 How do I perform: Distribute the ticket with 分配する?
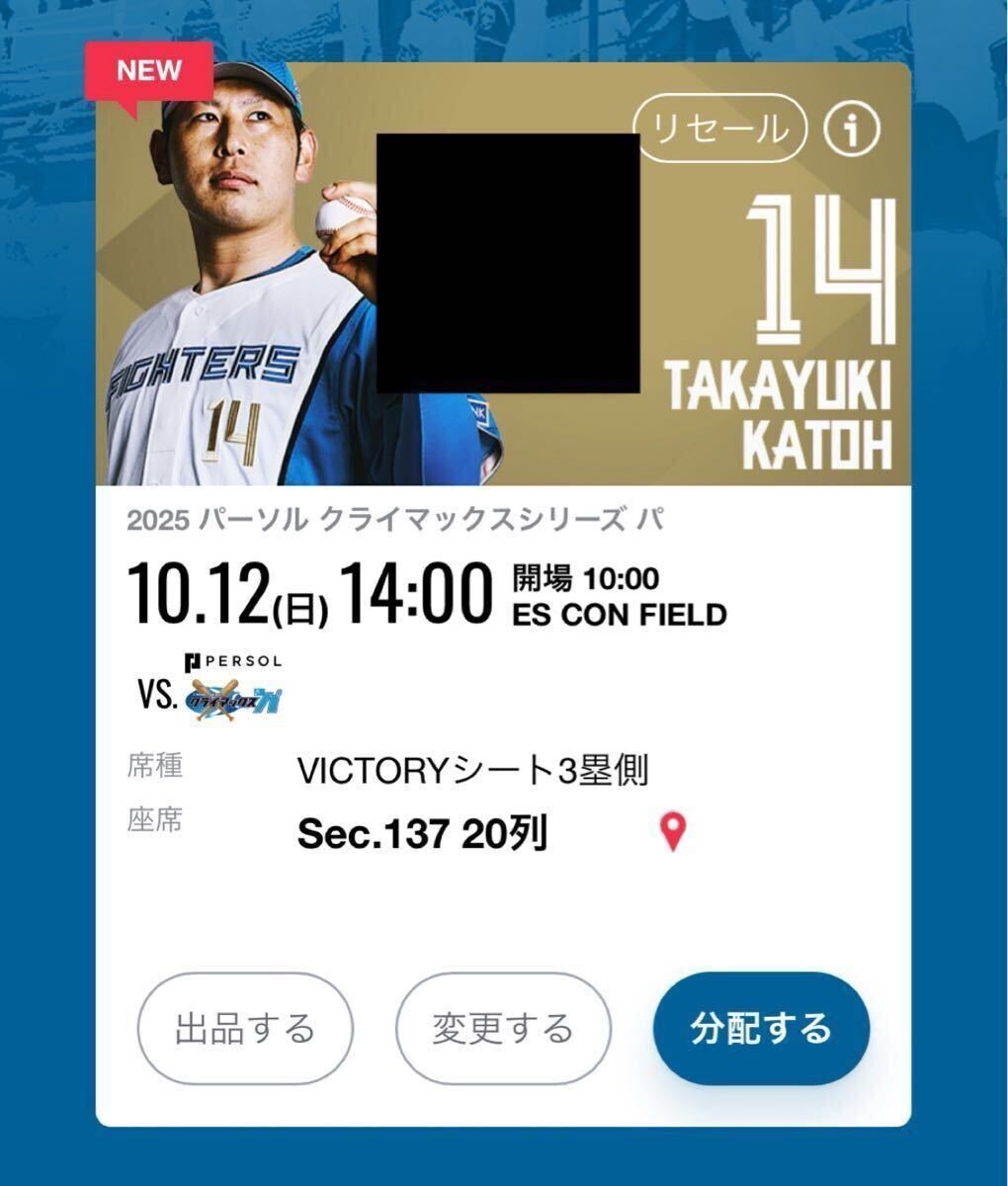coord(761,1028)
